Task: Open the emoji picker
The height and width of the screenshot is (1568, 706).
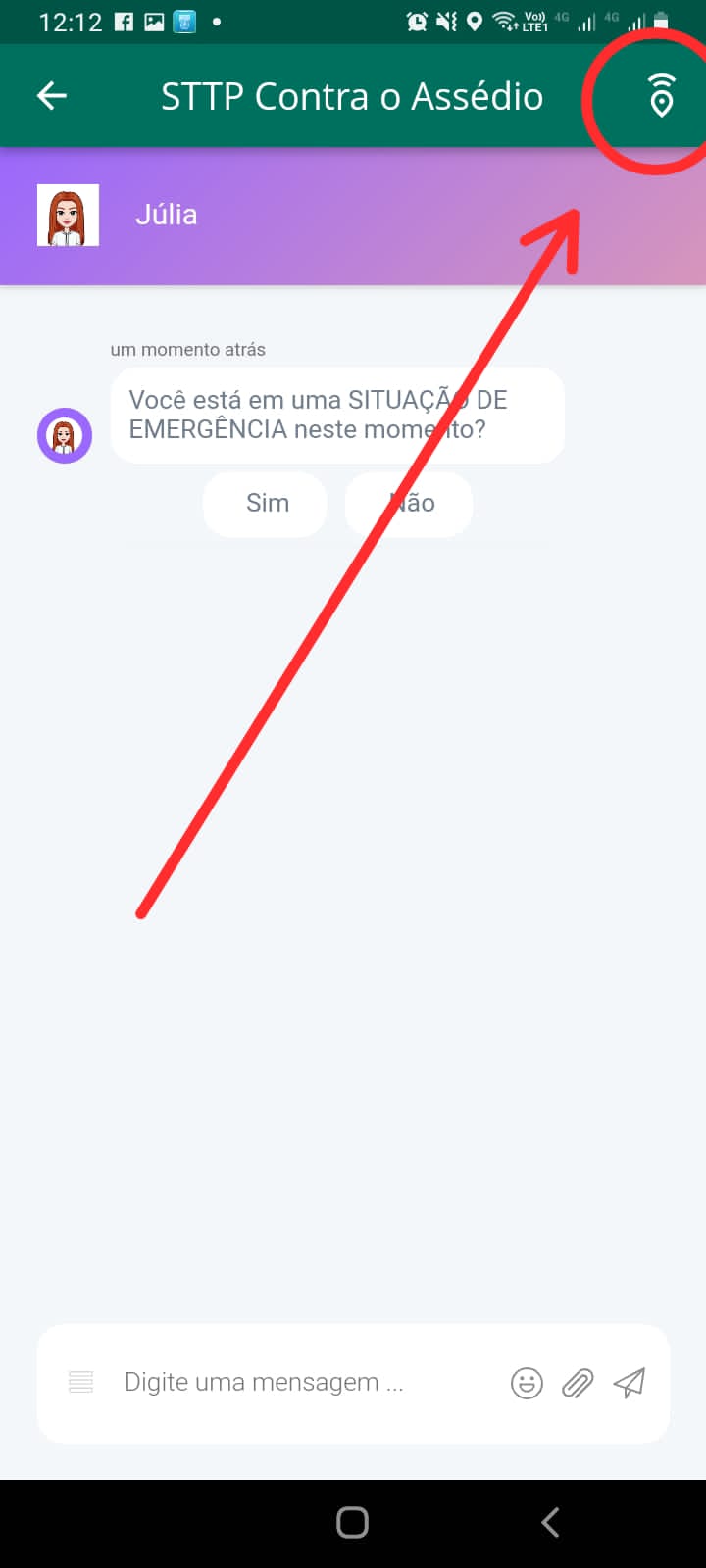Action: coord(527,1383)
